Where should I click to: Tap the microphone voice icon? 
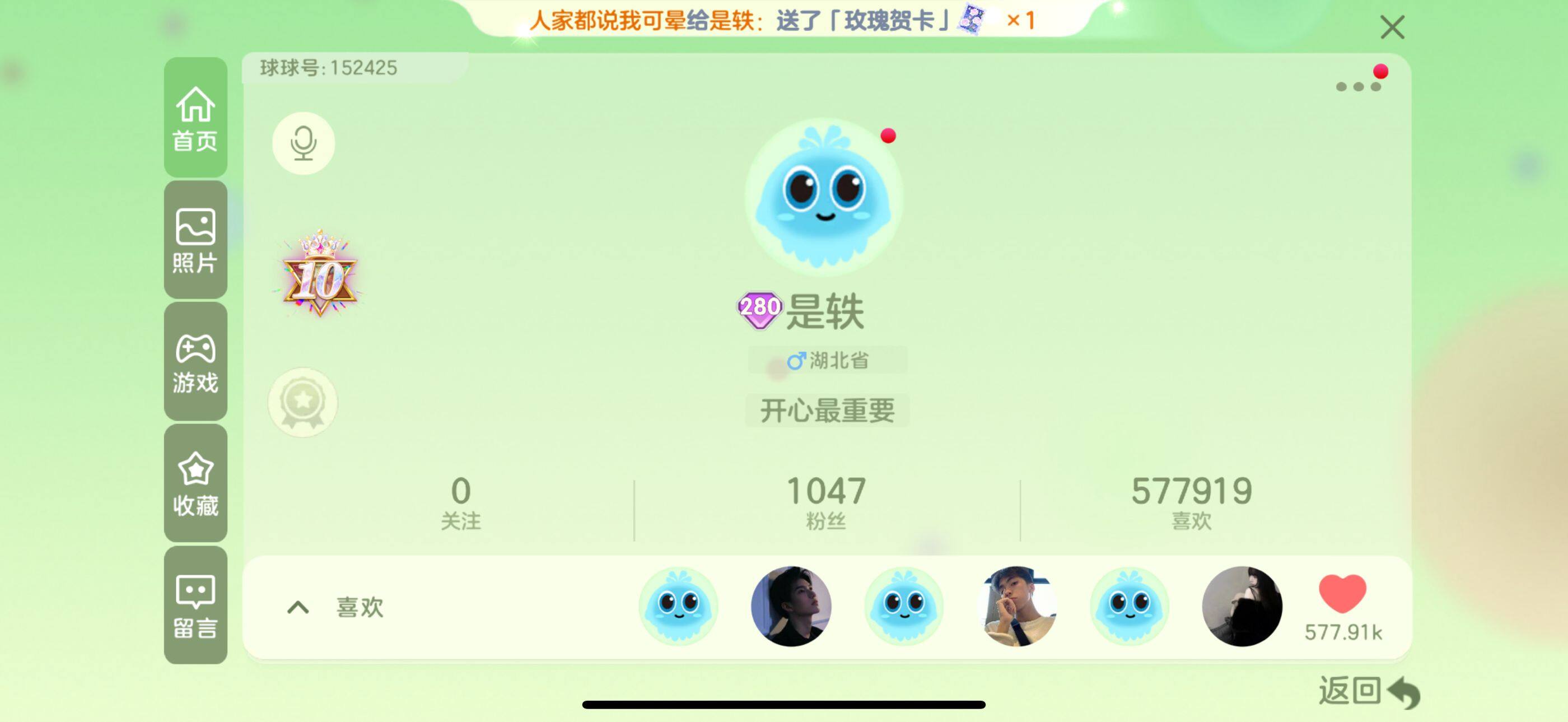pyautogui.click(x=303, y=143)
